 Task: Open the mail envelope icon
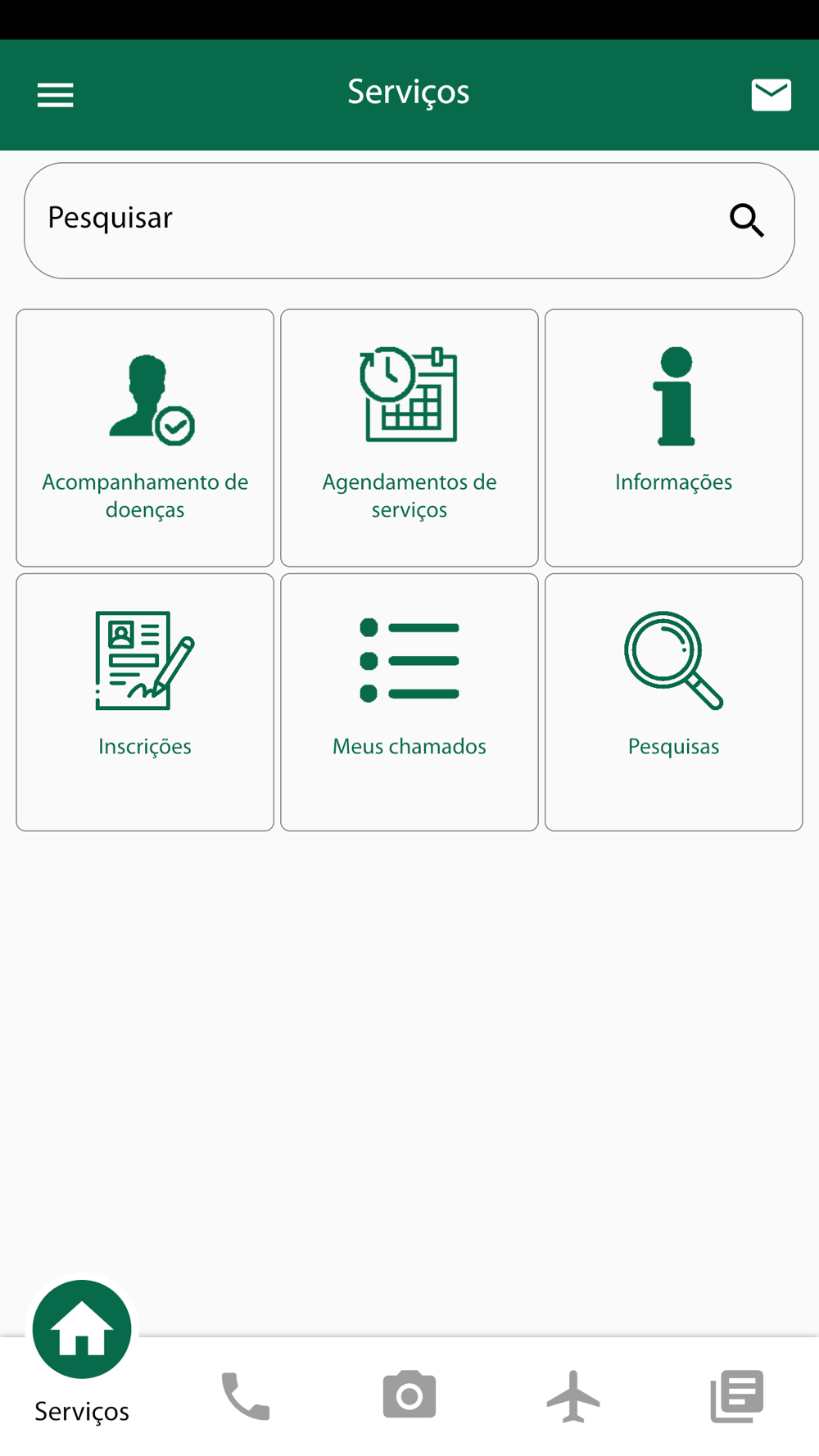coord(771,95)
